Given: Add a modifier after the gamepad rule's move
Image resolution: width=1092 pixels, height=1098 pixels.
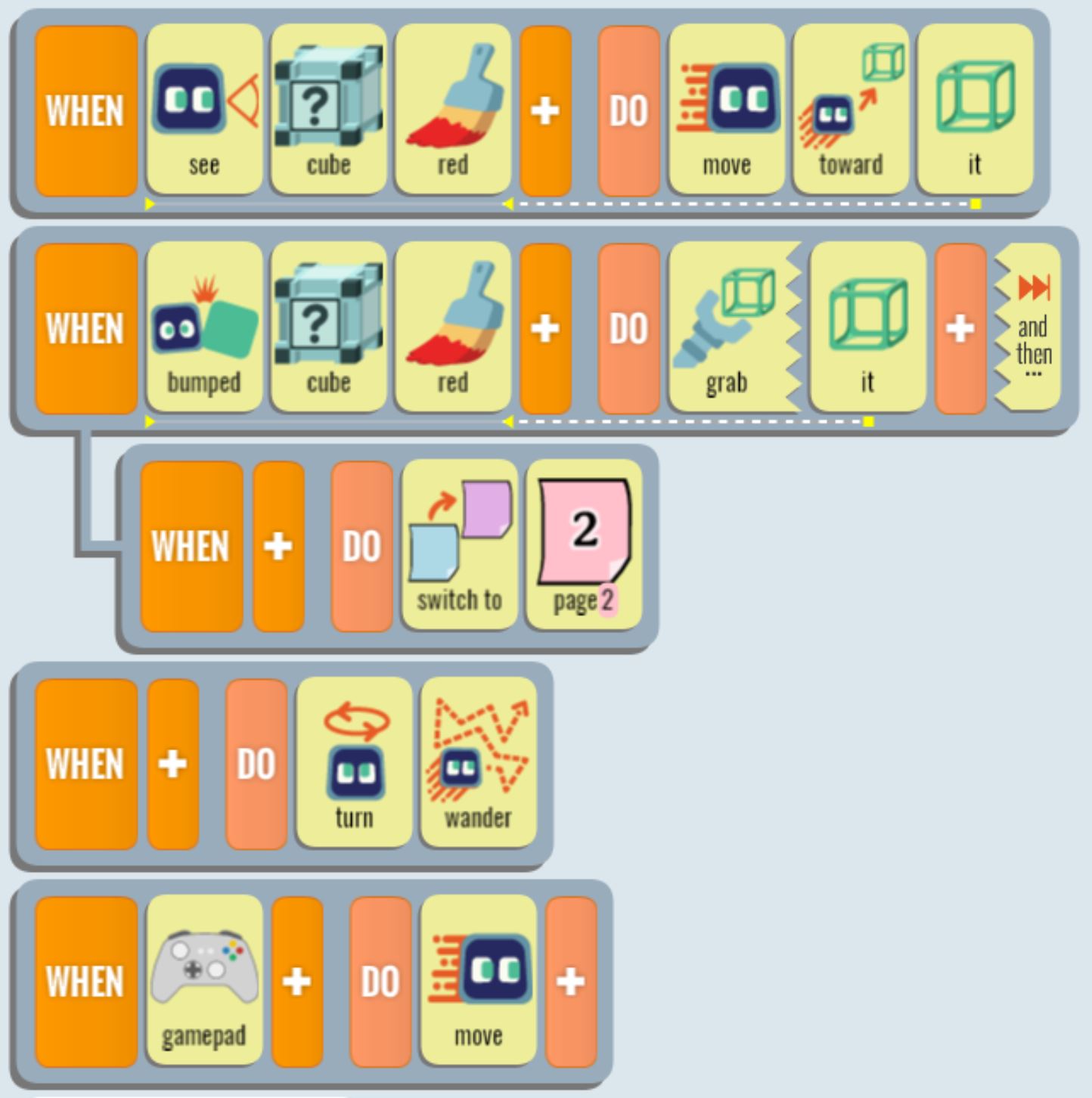Looking at the screenshot, I should coord(571,981).
